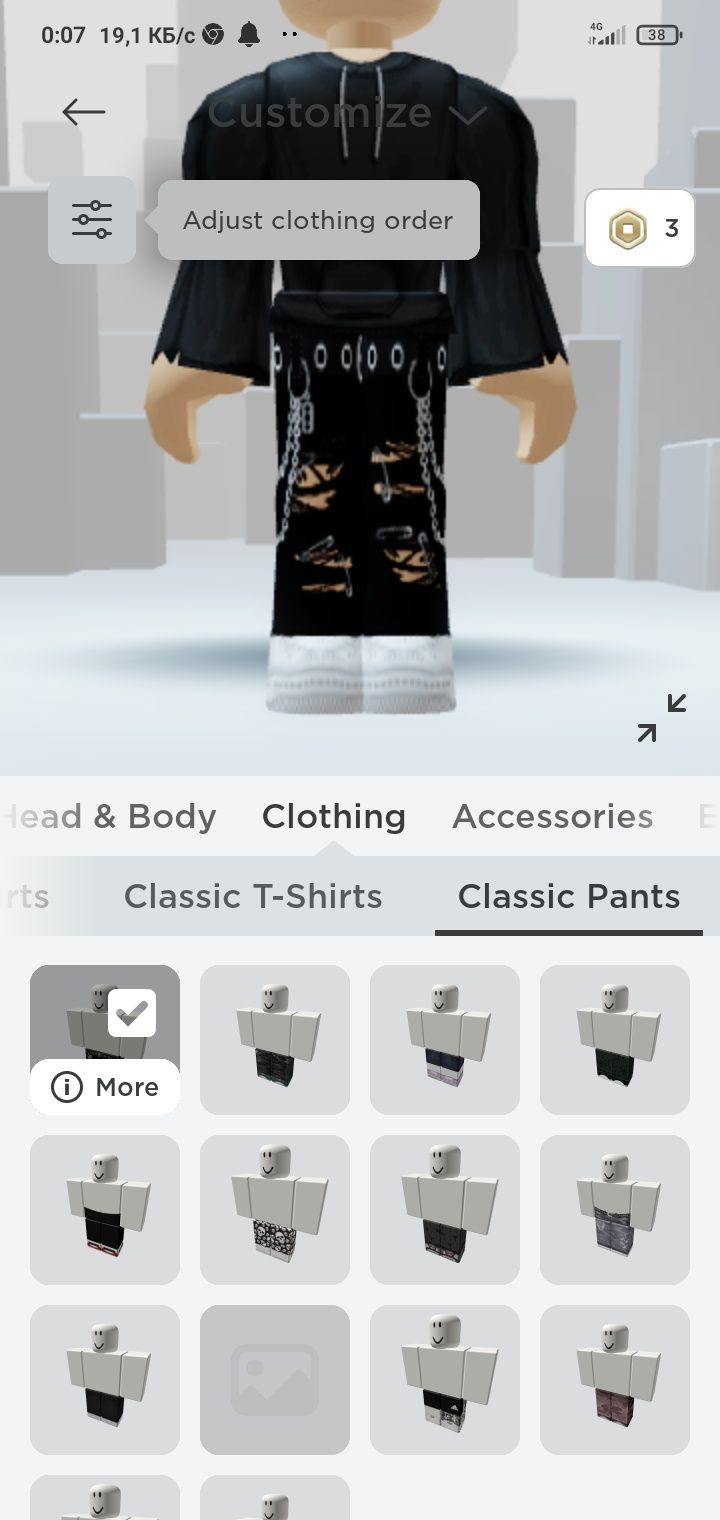Equip the pants with skull pattern
Viewport: 720px width, 1520px height.
click(x=275, y=1209)
